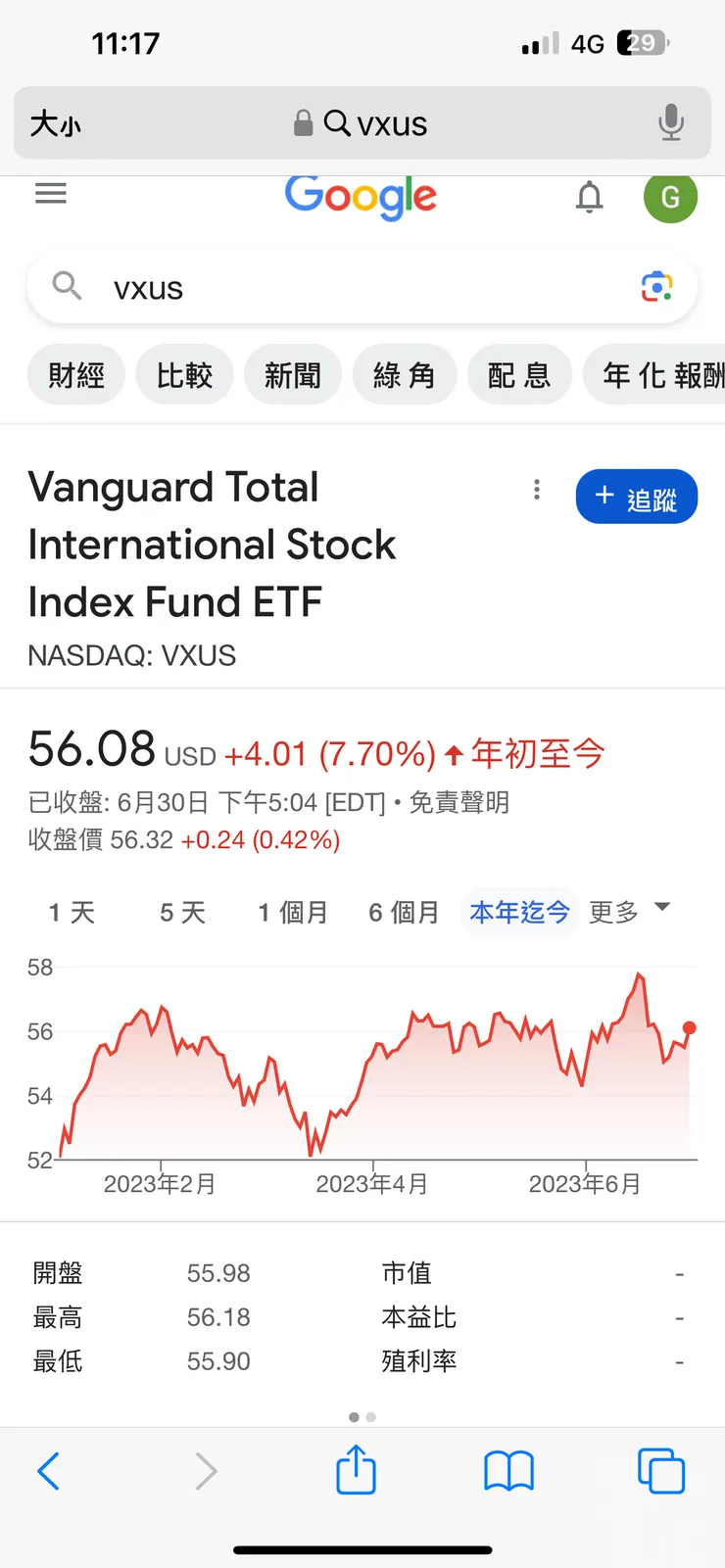Open the hamburger menu beside Google logo
The image size is (725, 1568).
(x=51, y=193)
